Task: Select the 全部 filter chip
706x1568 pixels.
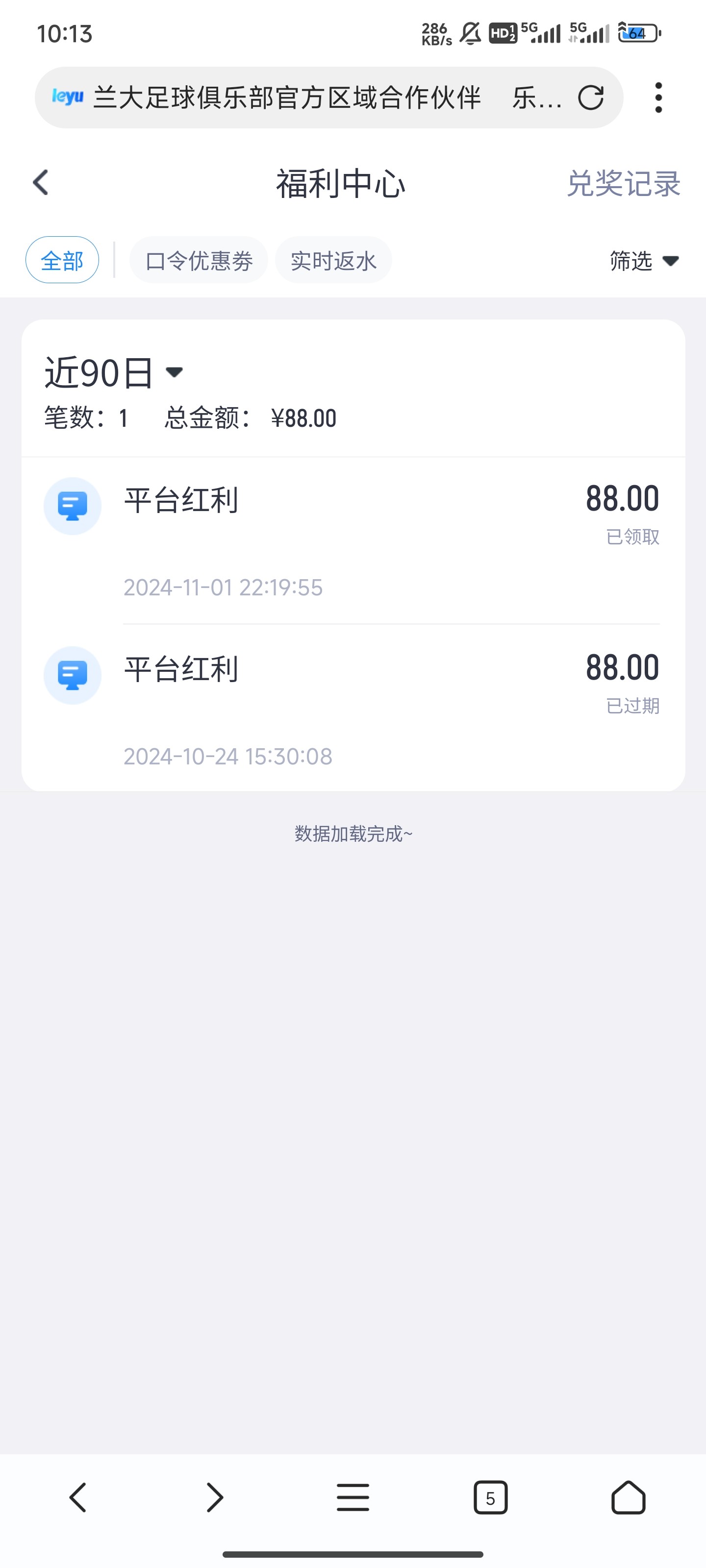Action: [62, 261]
